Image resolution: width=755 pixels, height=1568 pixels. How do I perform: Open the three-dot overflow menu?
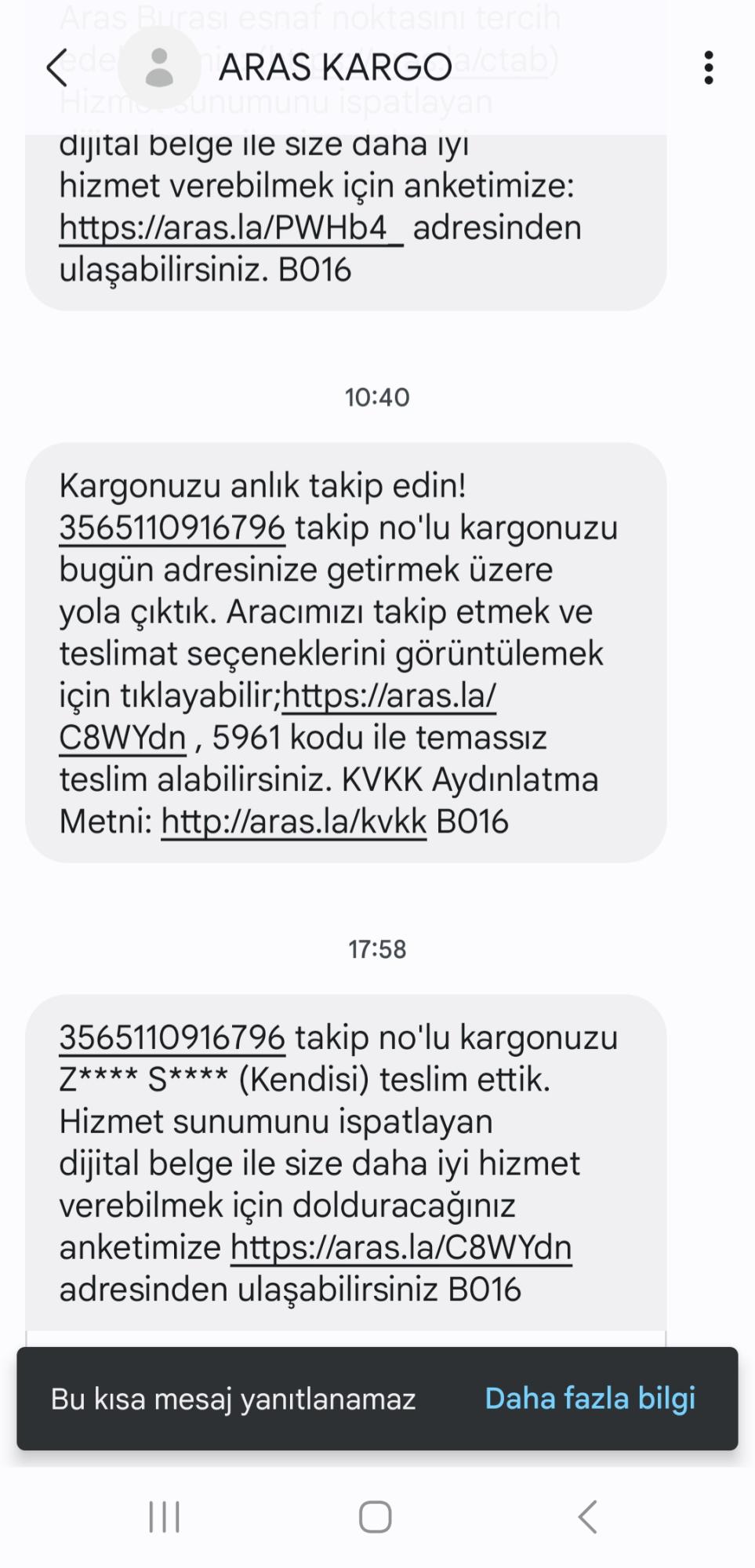tap(708, 67)
